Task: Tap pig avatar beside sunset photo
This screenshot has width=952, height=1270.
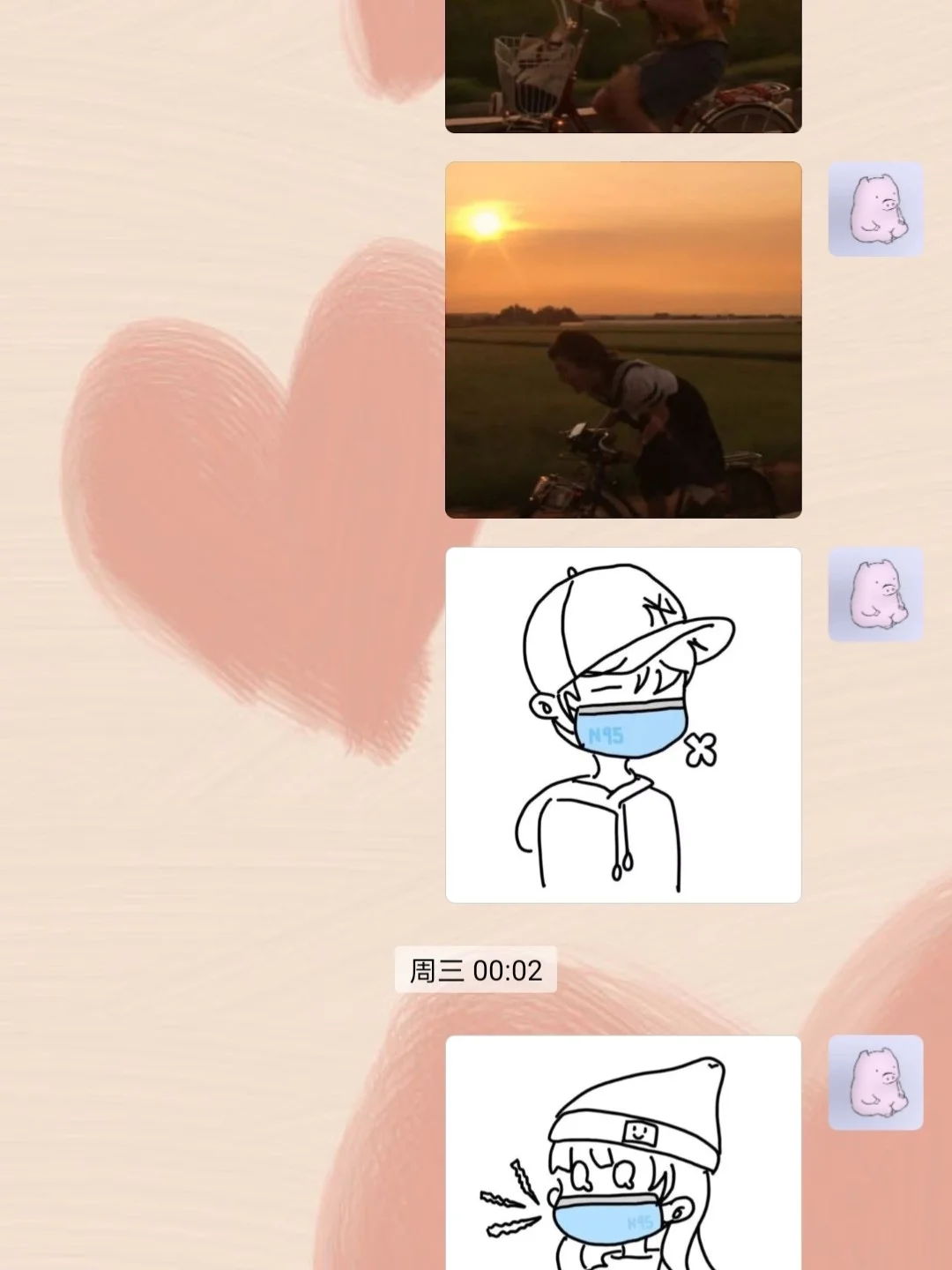Action: tap(875, 209)
